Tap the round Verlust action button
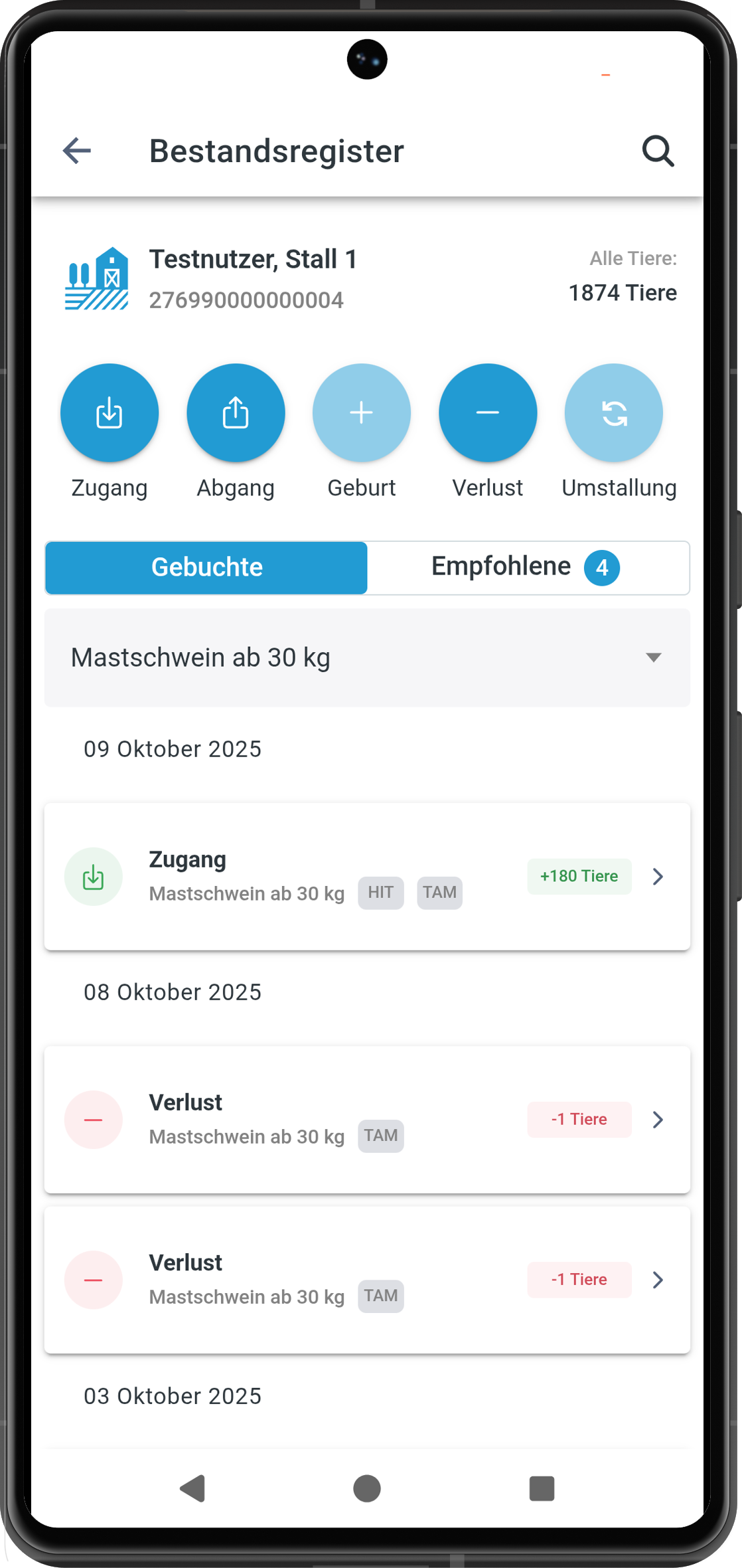 [x=488, y=412]
